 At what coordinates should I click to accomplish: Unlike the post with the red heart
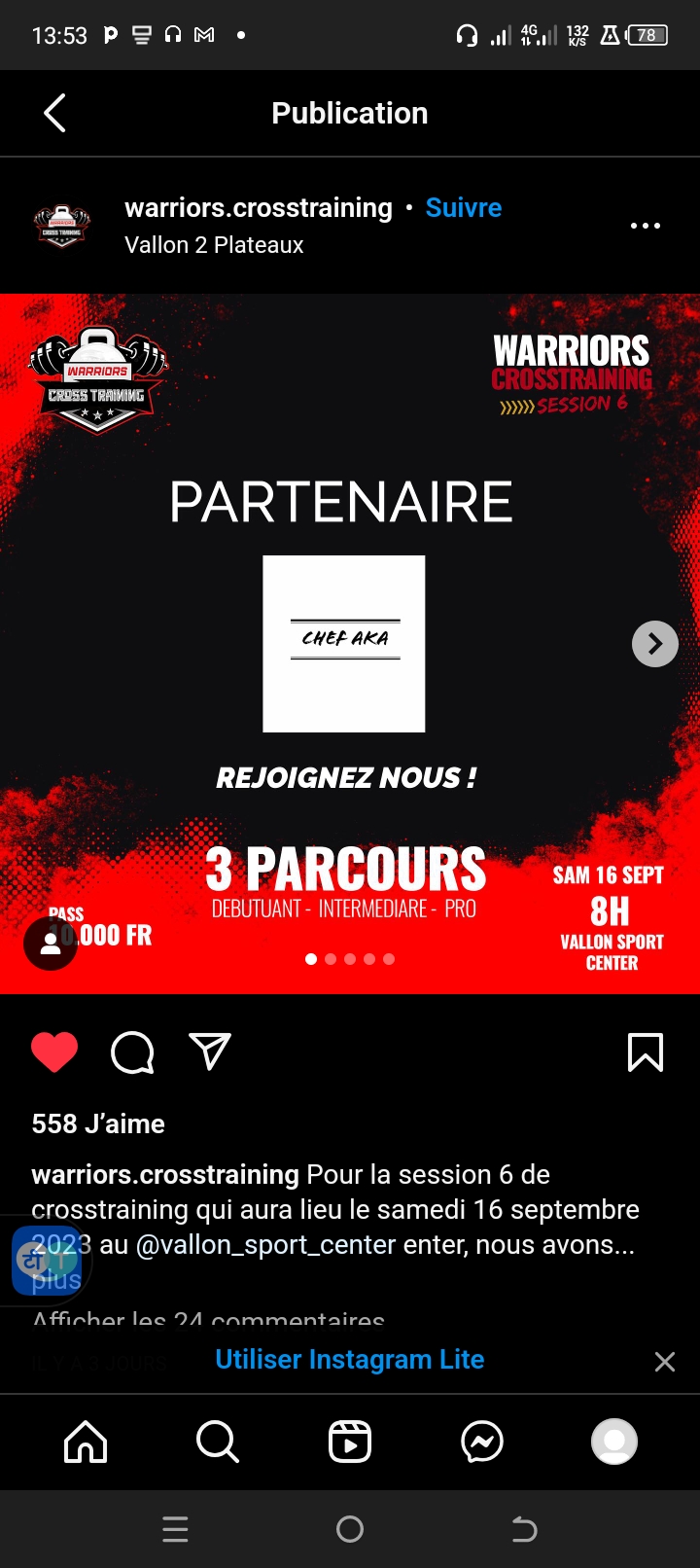click(x=54, y=1052)
